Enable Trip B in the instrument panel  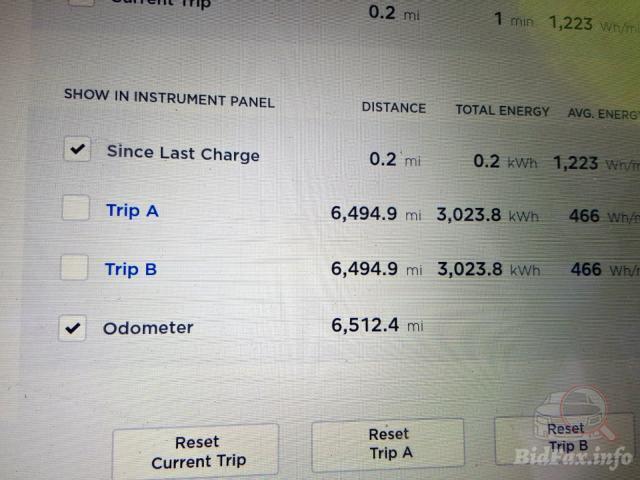coord(73,267)
